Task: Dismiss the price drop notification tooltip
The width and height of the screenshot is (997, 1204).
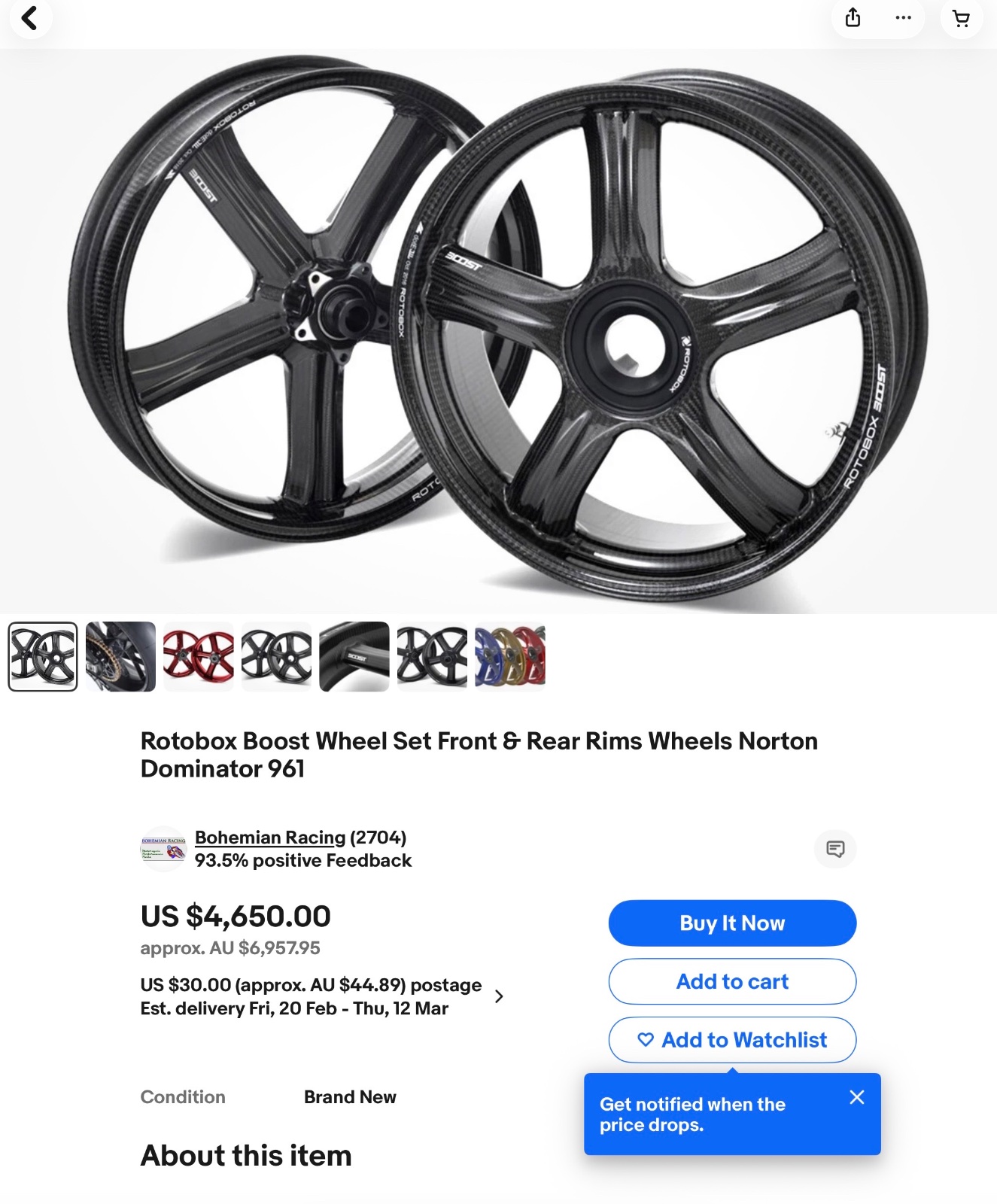Action: 857,1097
